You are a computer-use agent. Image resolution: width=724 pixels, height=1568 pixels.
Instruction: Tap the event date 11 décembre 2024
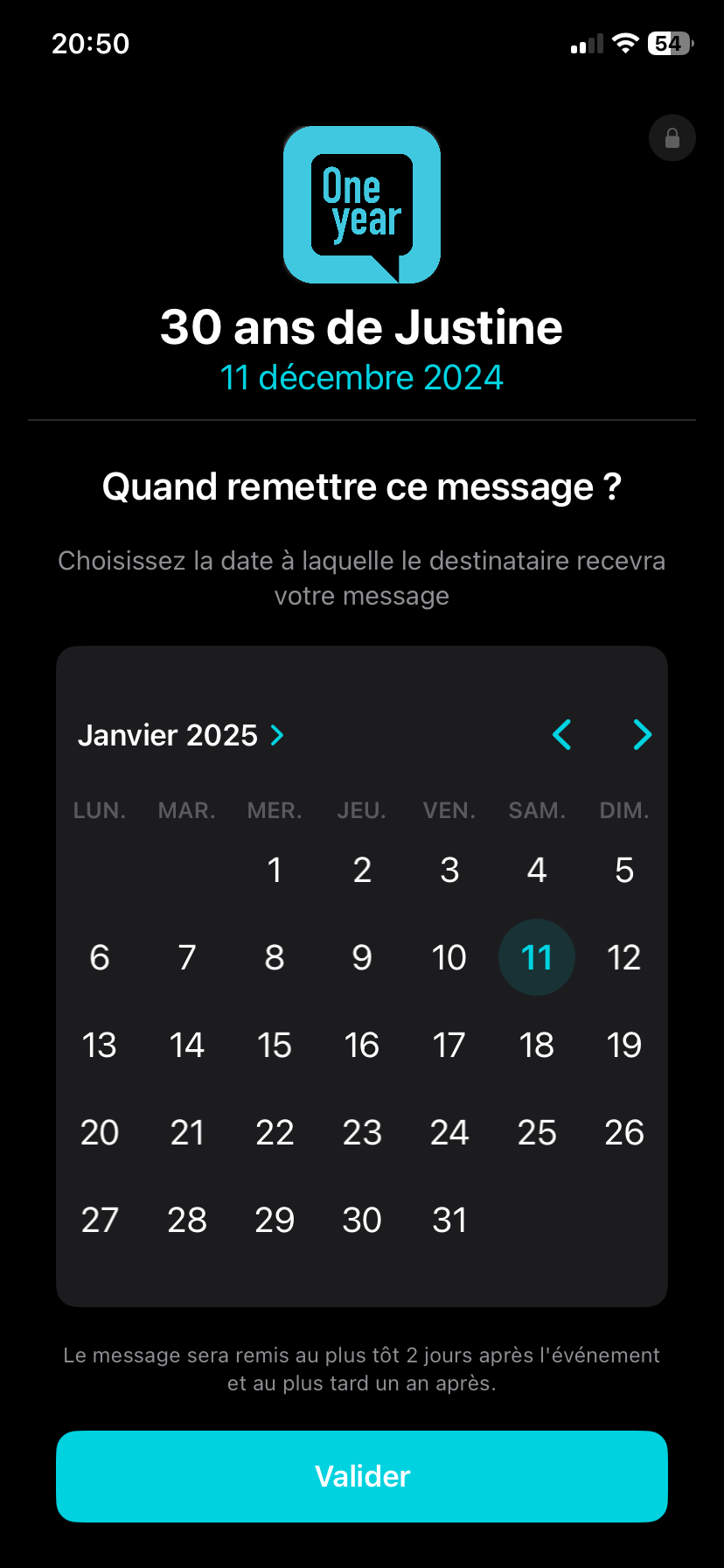tap(361, 378)
